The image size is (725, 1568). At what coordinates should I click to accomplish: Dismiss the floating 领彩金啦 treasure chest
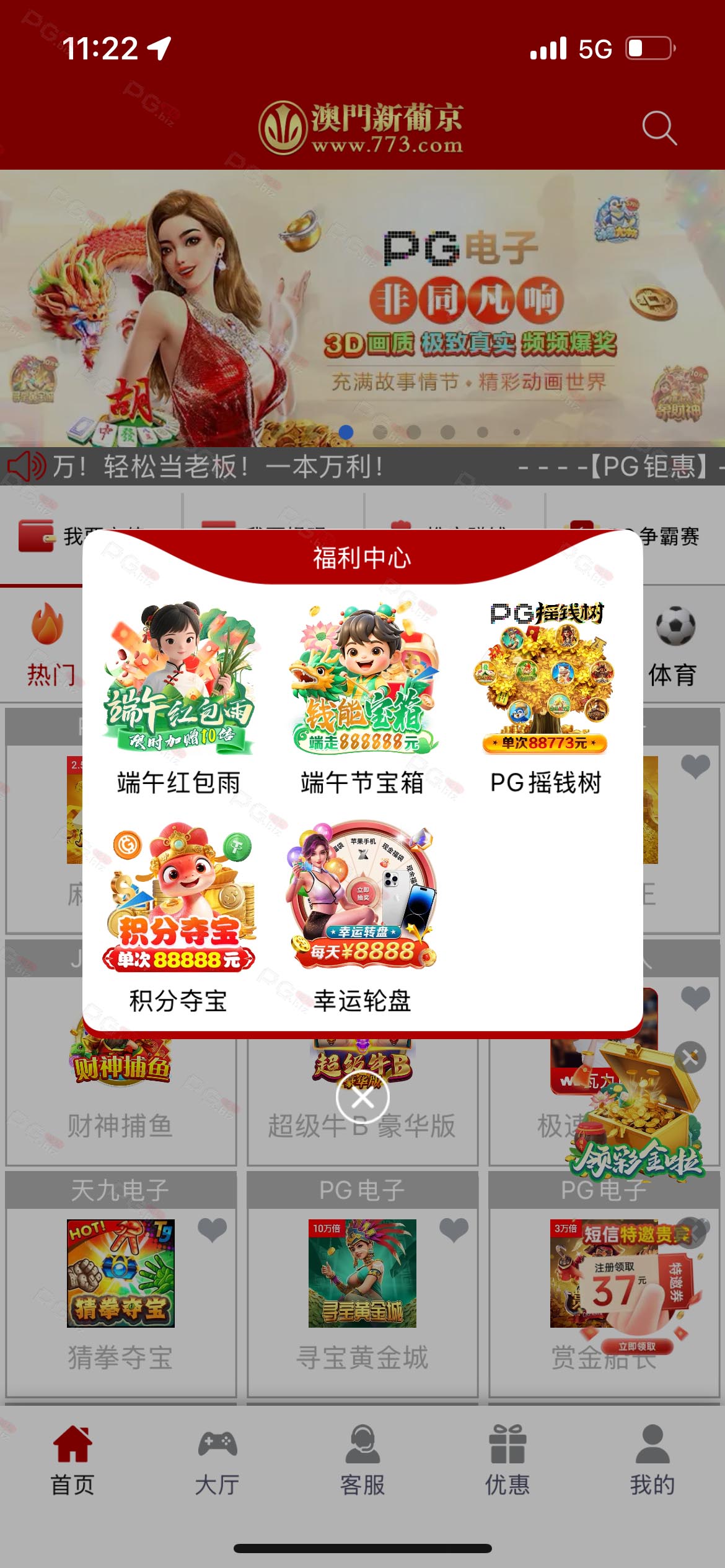click(690, 1058)
